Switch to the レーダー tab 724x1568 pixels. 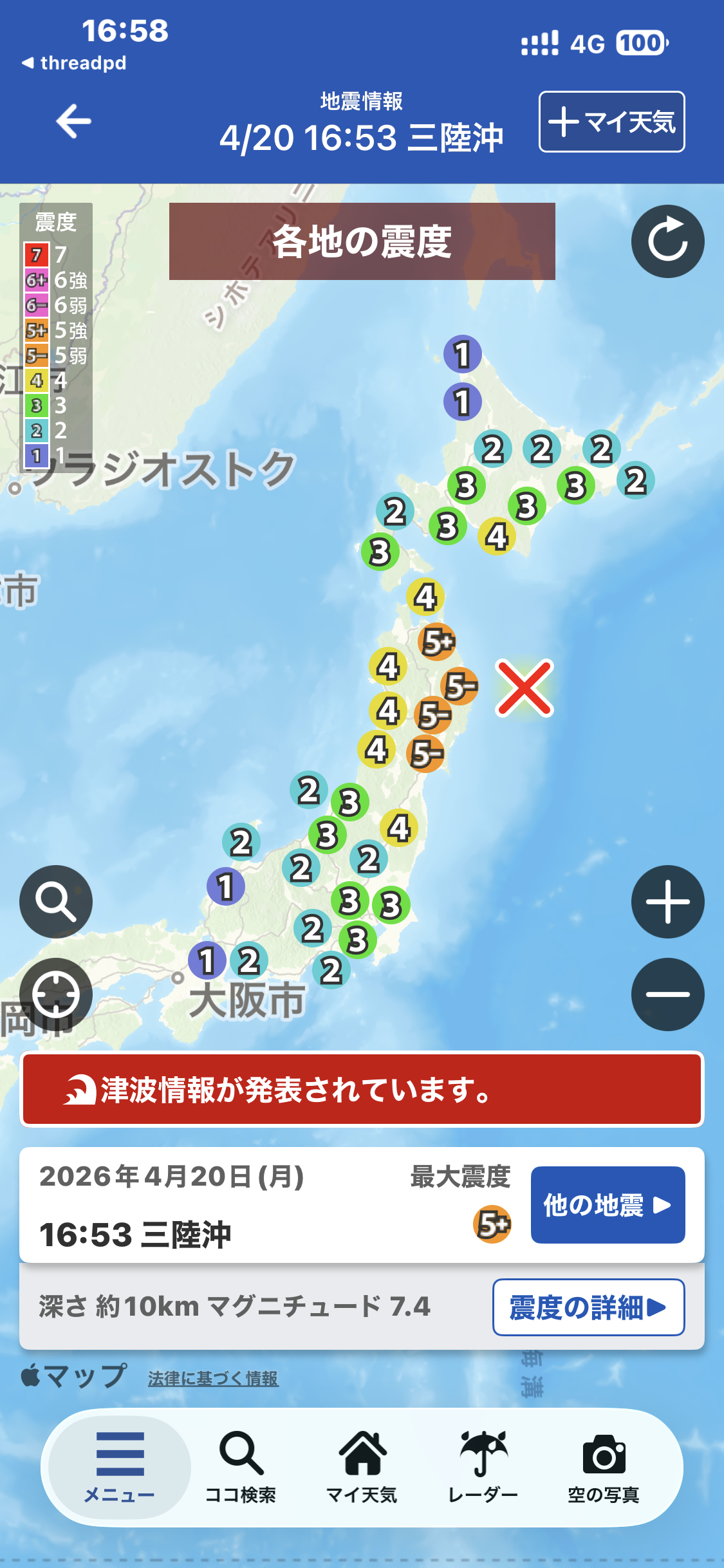pyautogui.click(x=483, y=1467)
